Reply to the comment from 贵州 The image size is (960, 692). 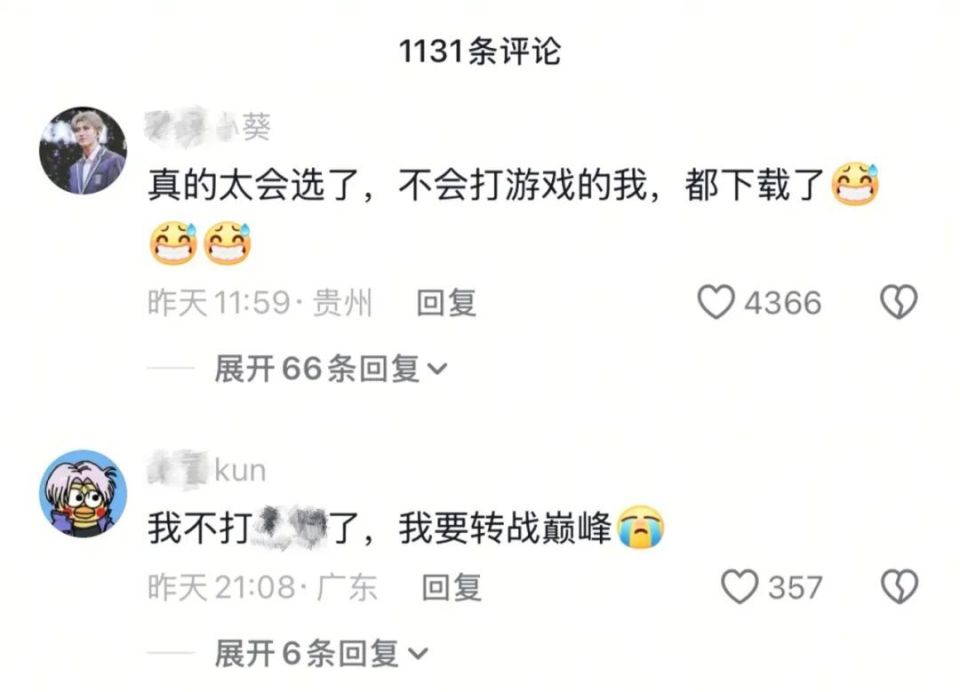446,303
